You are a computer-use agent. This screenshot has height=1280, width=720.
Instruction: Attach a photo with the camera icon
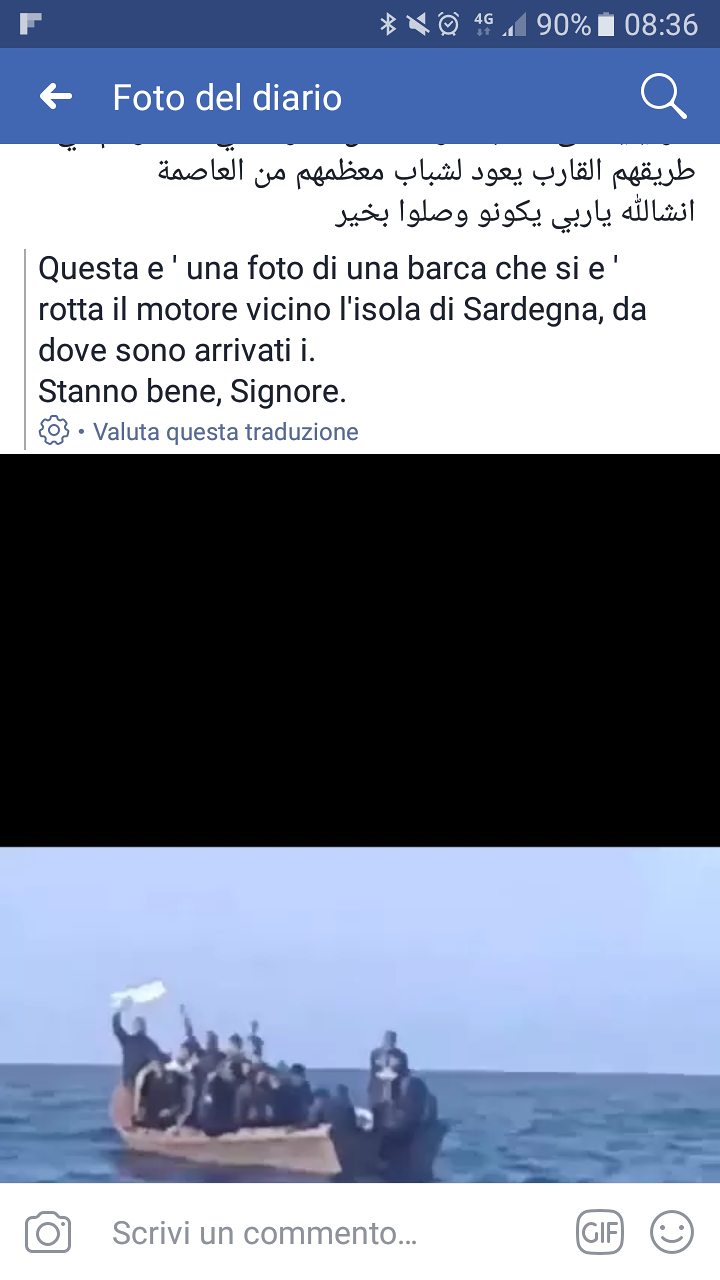coord(48,1232)
